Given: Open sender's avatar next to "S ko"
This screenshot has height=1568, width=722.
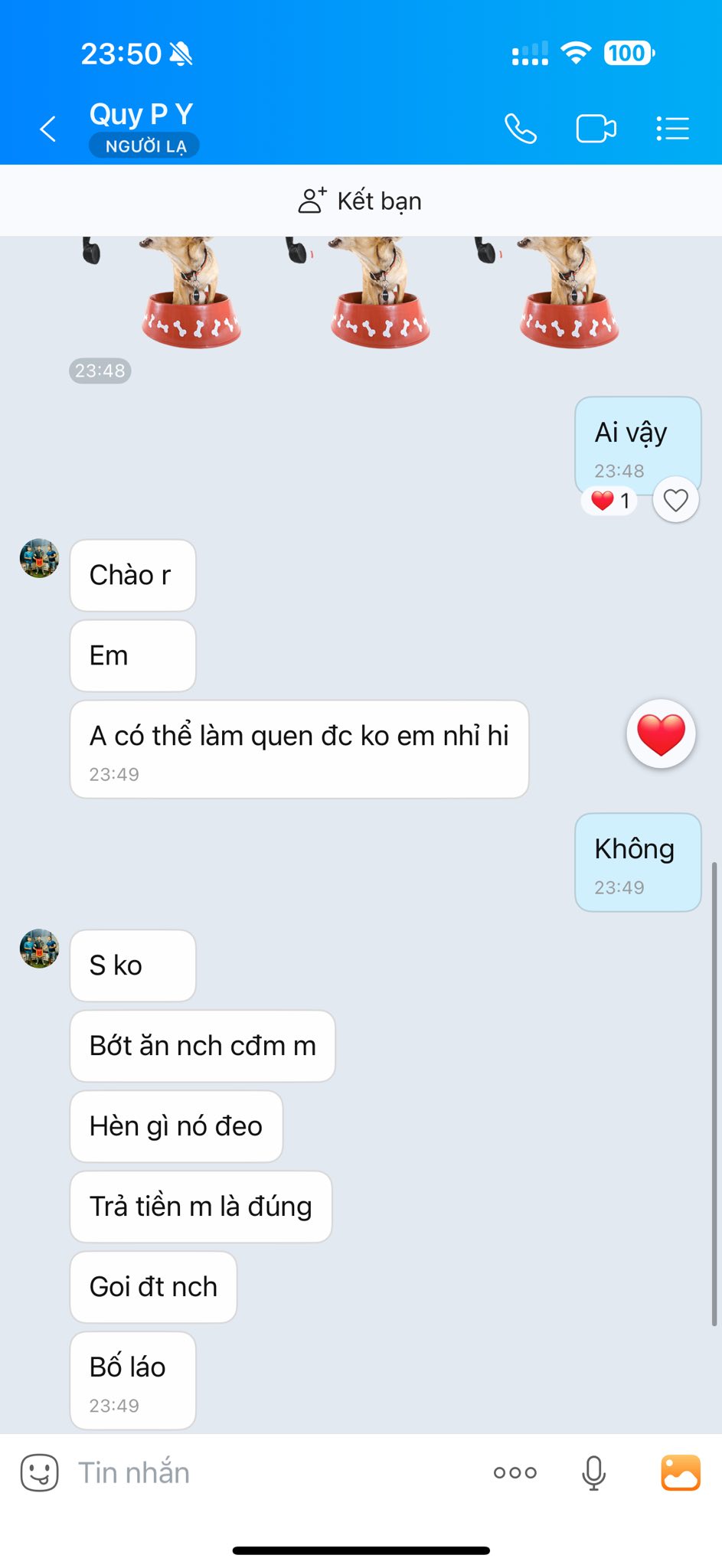Looking at the screenshot, I should pyautogui.click(x=39, y=949).
